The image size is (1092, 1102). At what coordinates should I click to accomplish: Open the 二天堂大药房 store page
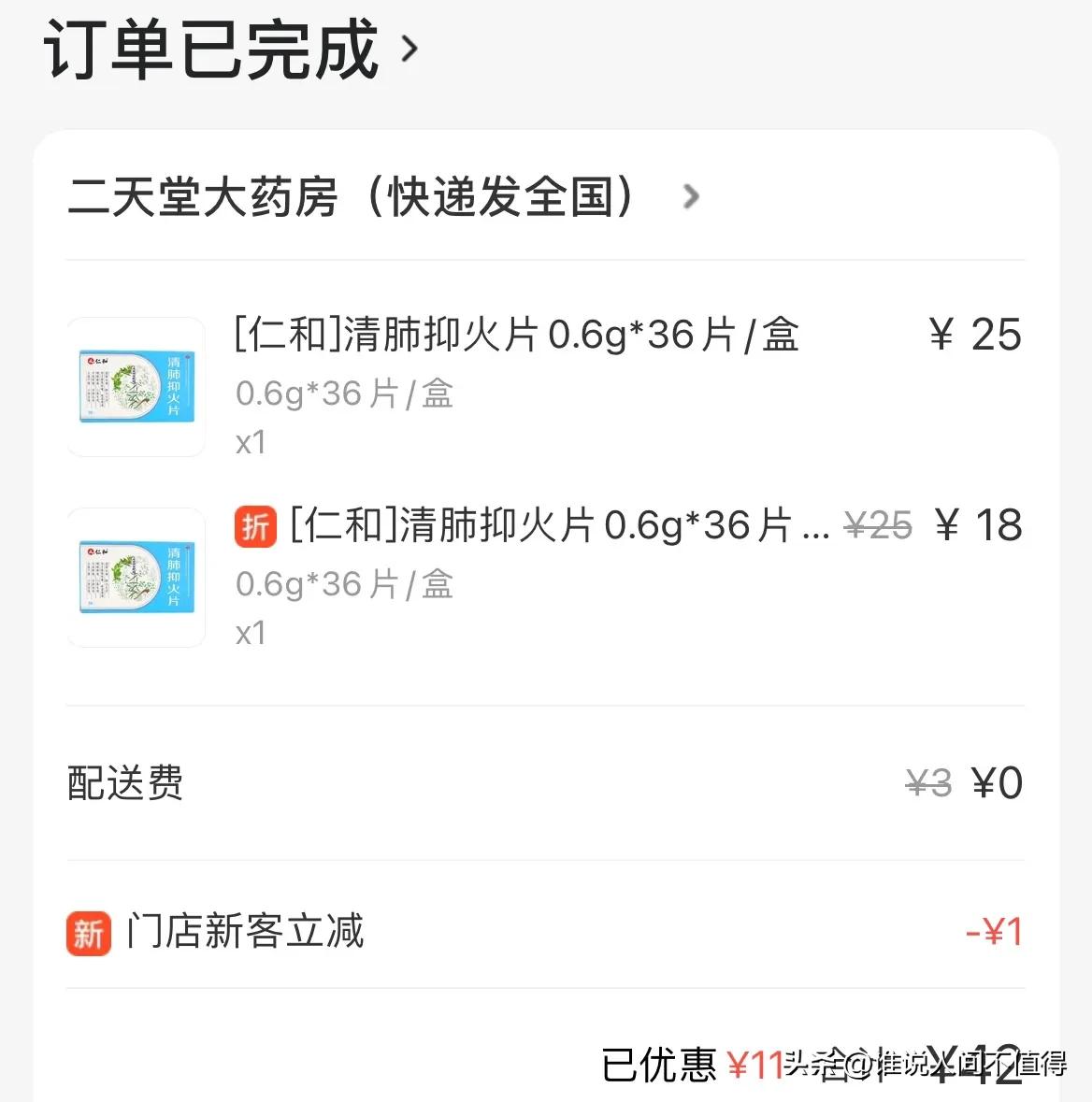355,197
